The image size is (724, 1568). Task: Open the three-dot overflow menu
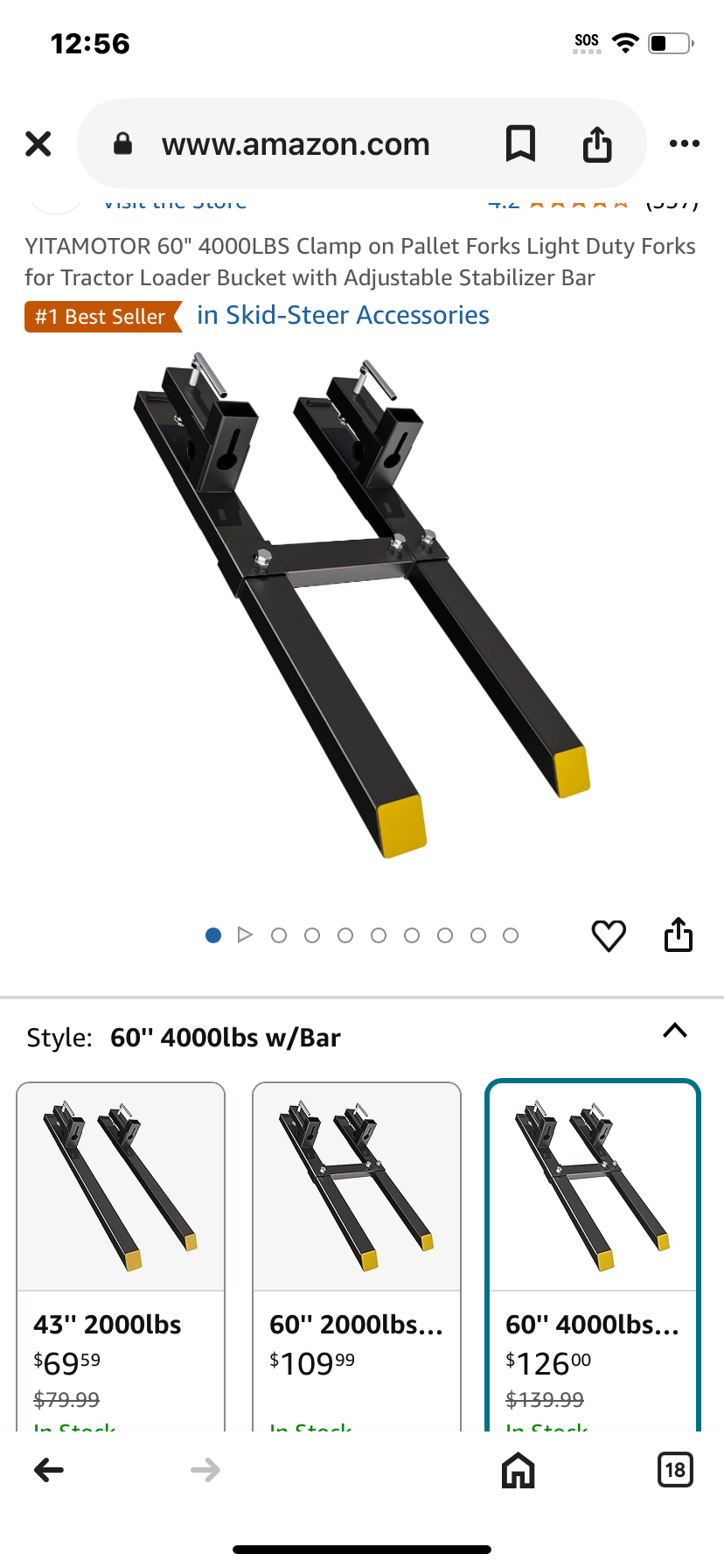pyautogui.click(x=684, y=143)
